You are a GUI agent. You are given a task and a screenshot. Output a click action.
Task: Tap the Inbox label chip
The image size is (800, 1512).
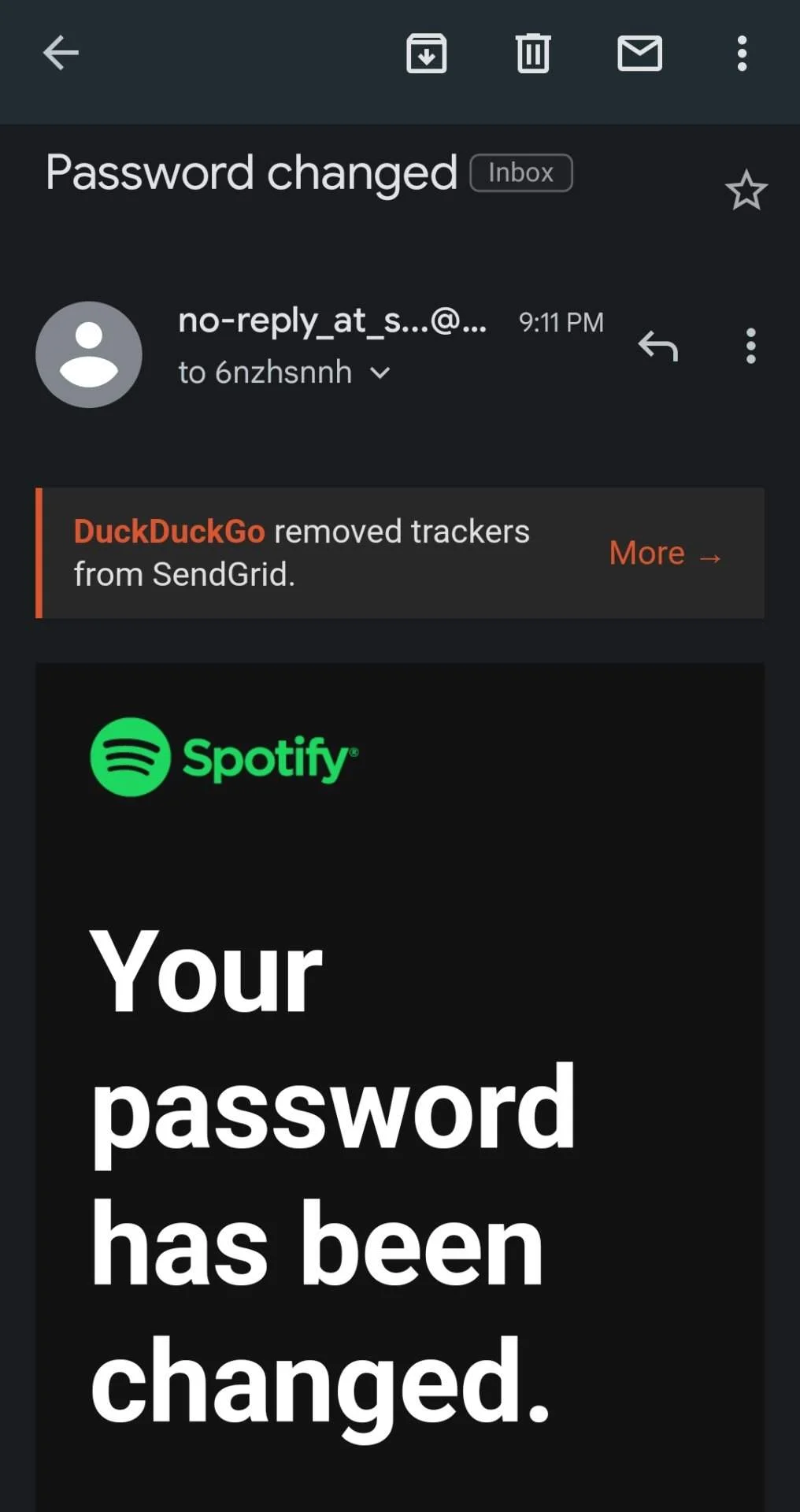(521, 172)
